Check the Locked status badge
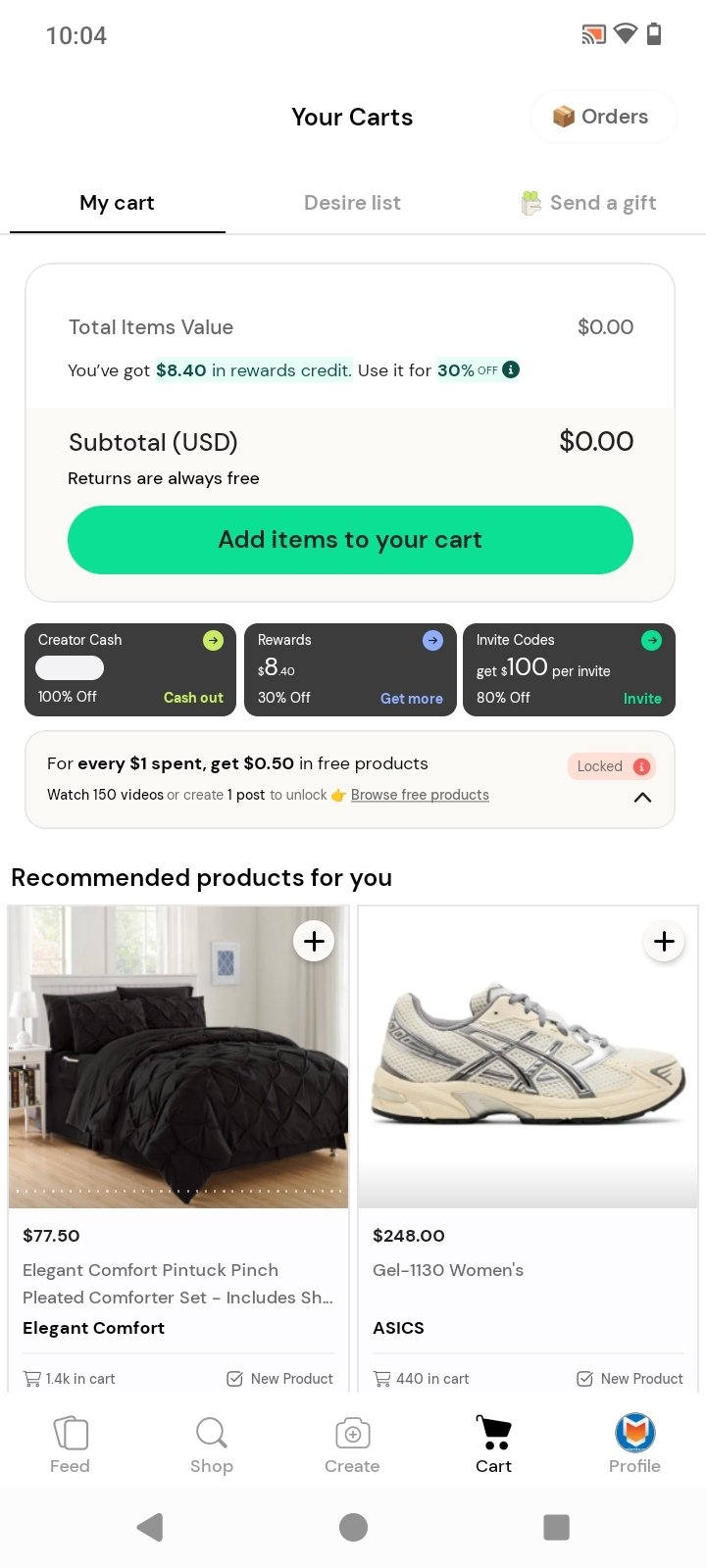 (612, 766)
